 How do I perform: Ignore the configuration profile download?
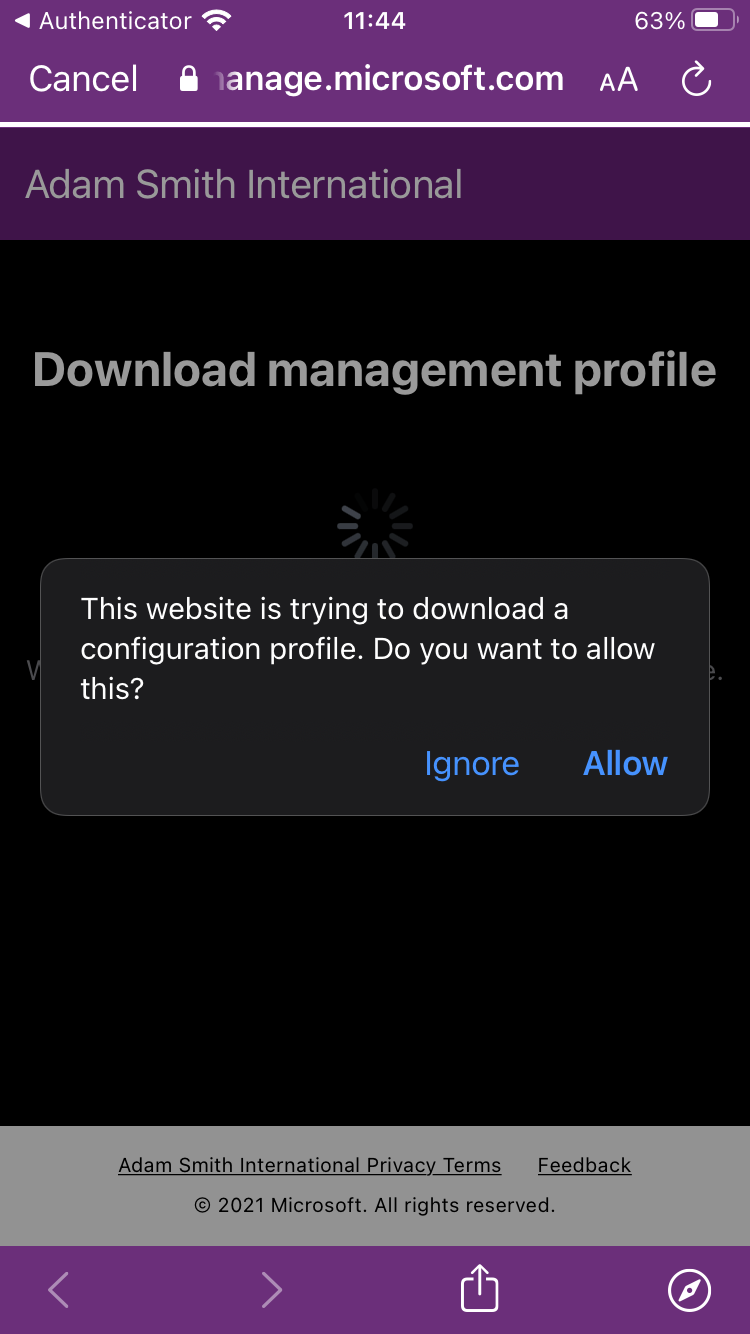(x=471, y=764)
